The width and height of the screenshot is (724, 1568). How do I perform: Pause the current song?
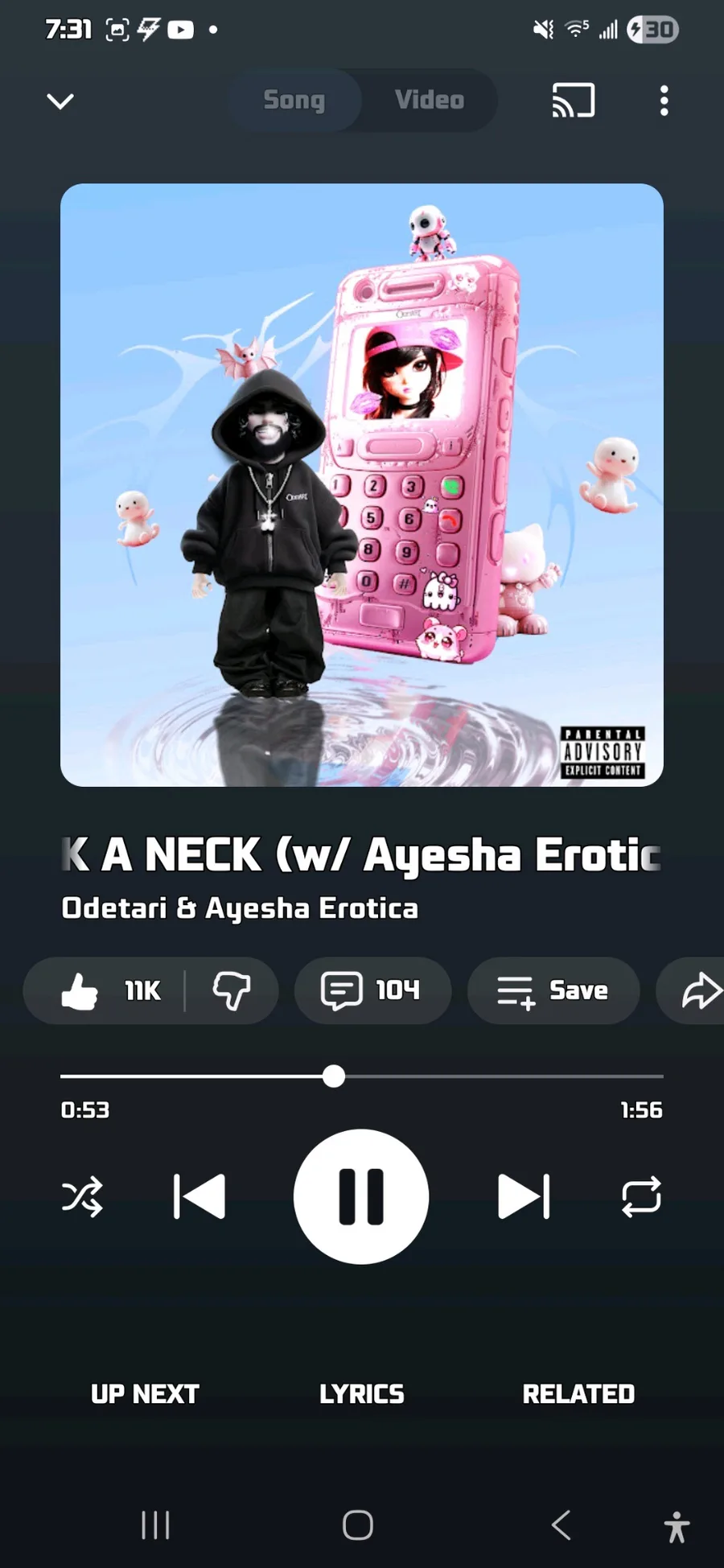pos(361,1196)
